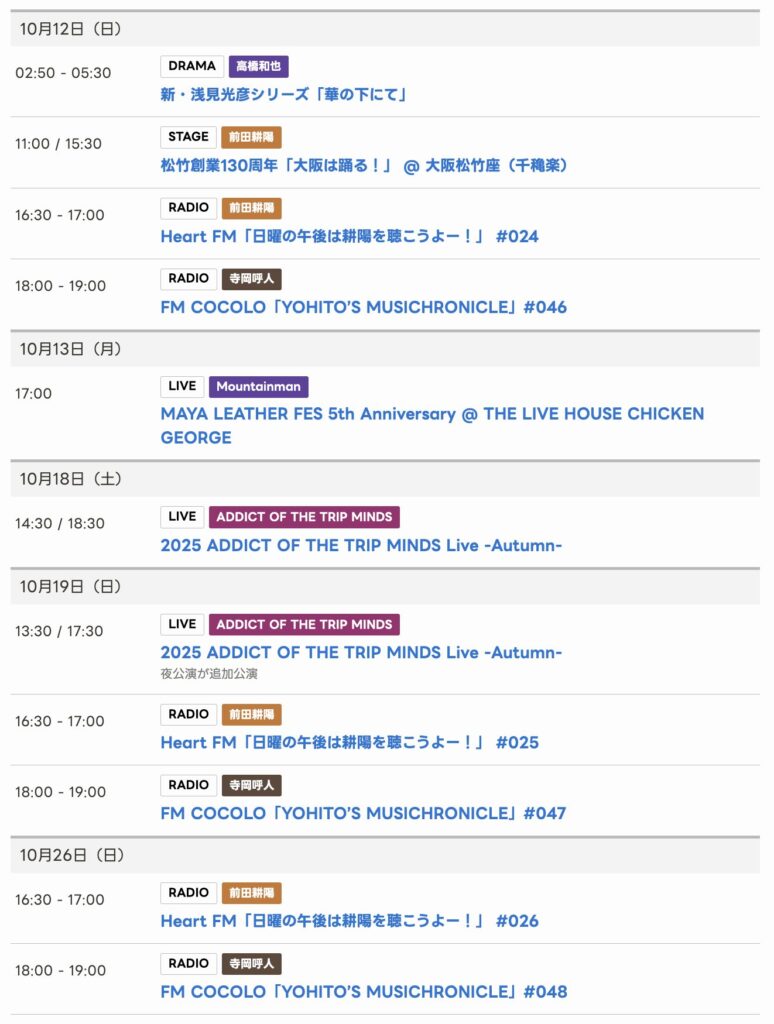Open Heart FM episode #026 link
Viewport: 774px width, 1024px height.
(349, 920)
